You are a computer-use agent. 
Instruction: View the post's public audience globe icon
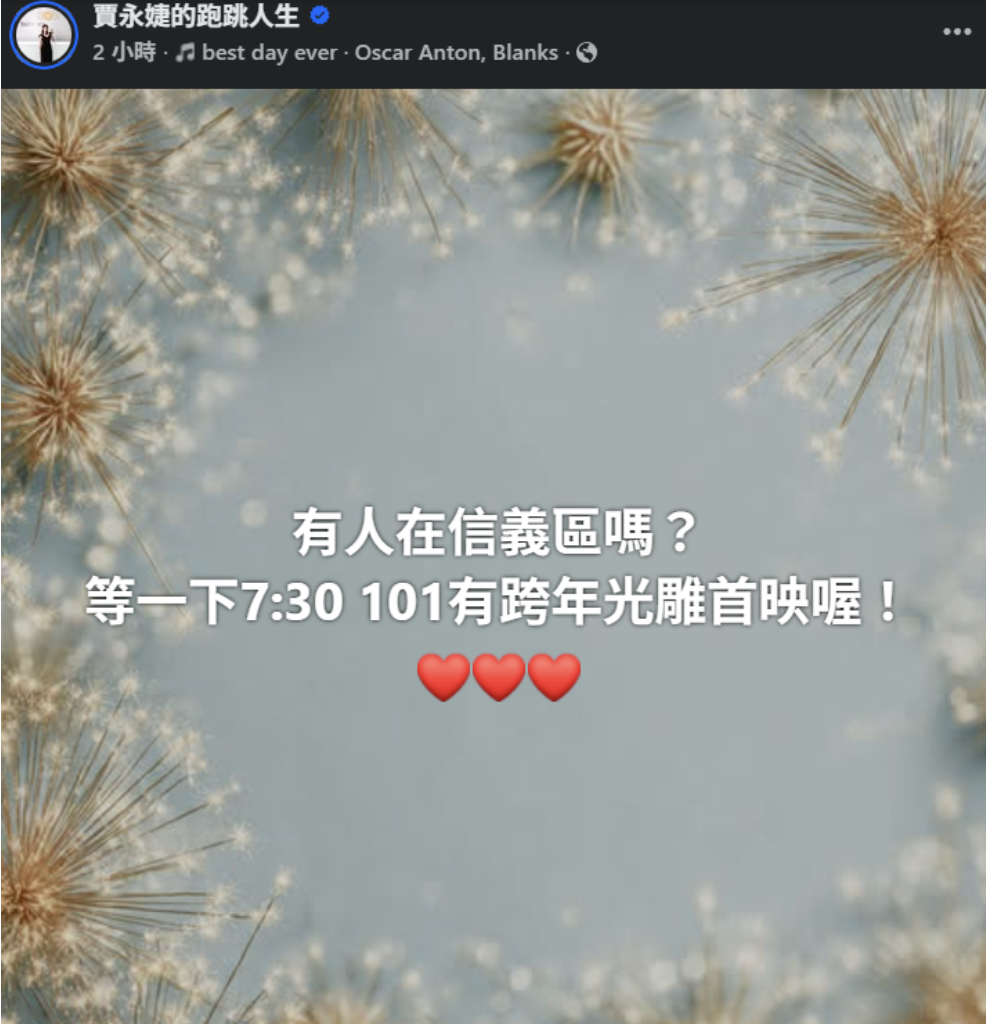pyautogui.click(x=587, y=53)
